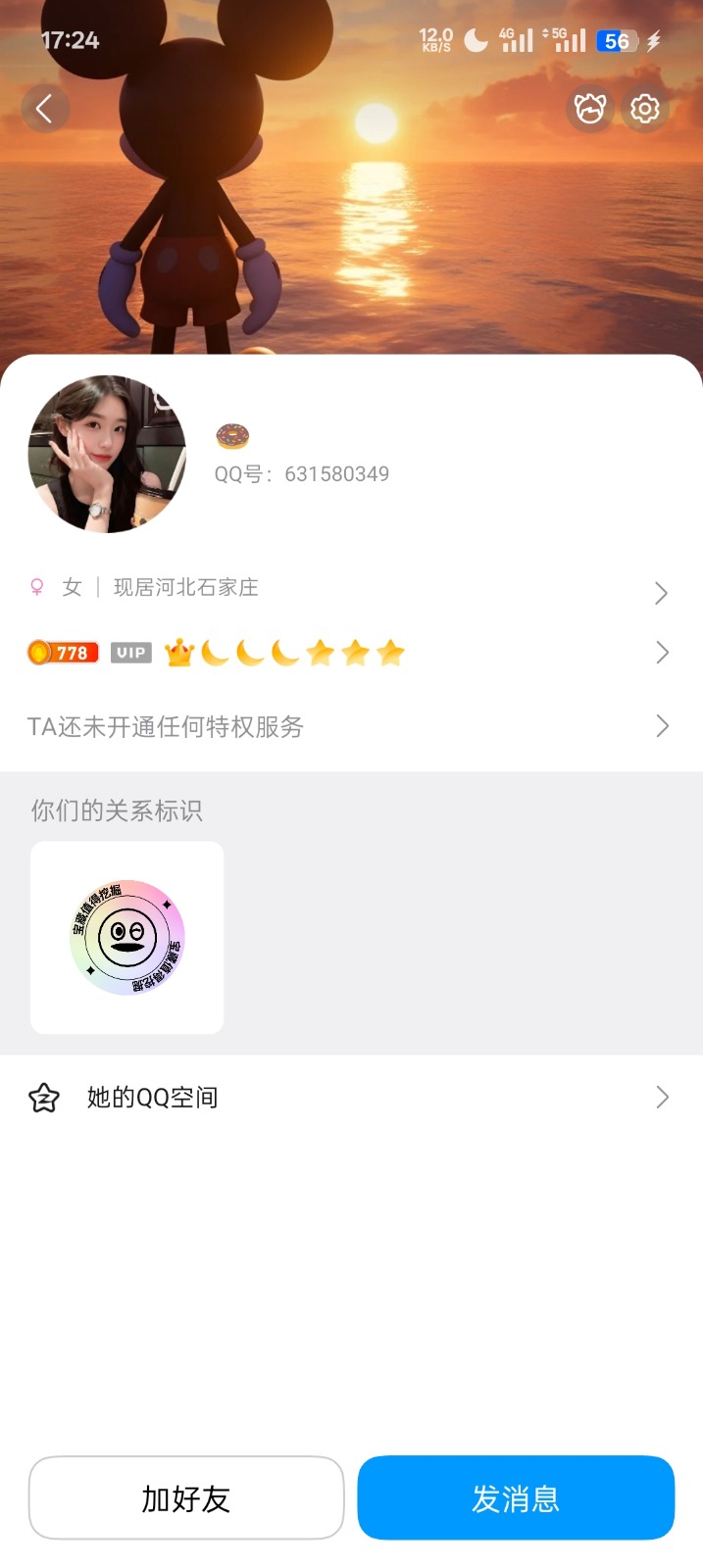Open the TA还未开通任何特权服务 row
The width and height of the screenshot is (703, 1568).
coord(351,726)
